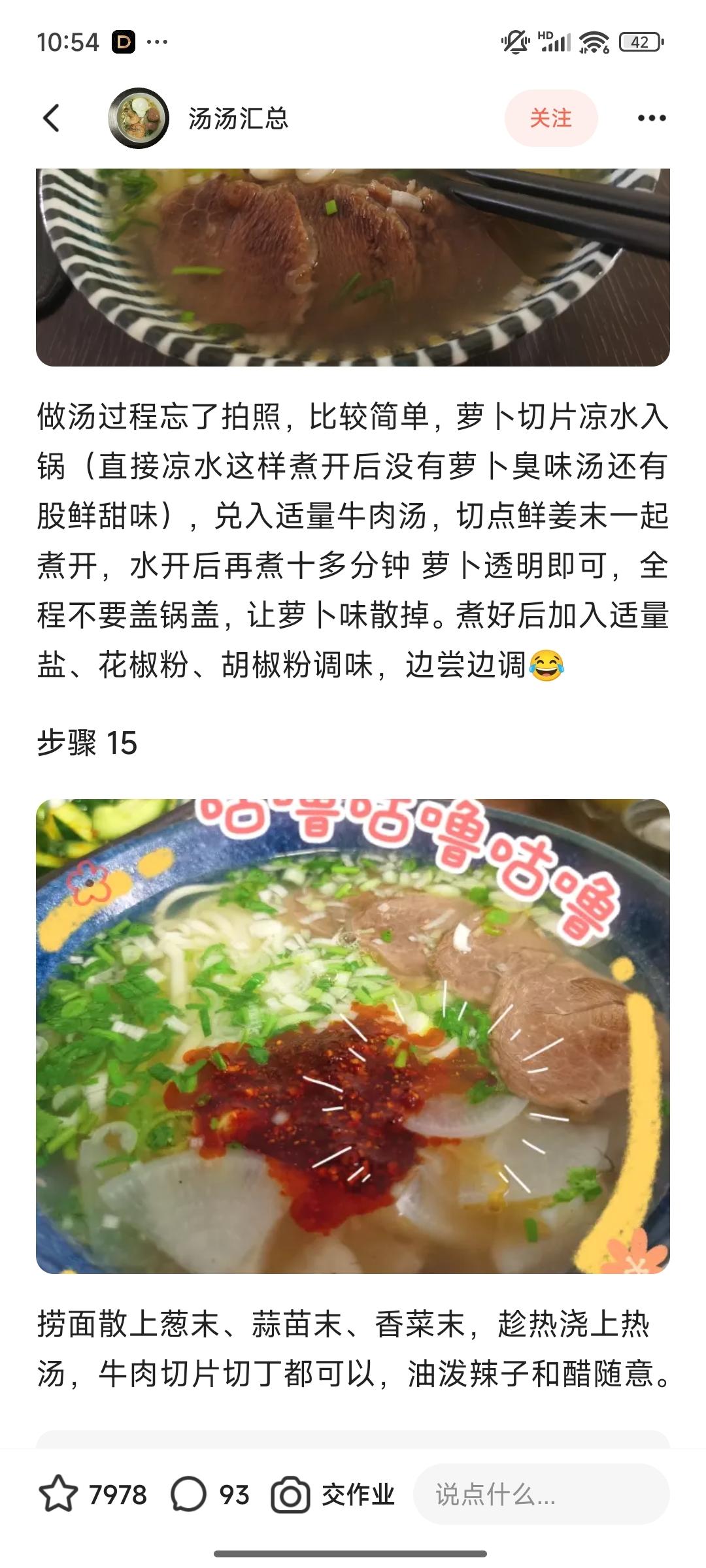
Task: Open the 汤汤汇总 author name
Action: click(x=239, y=118)
